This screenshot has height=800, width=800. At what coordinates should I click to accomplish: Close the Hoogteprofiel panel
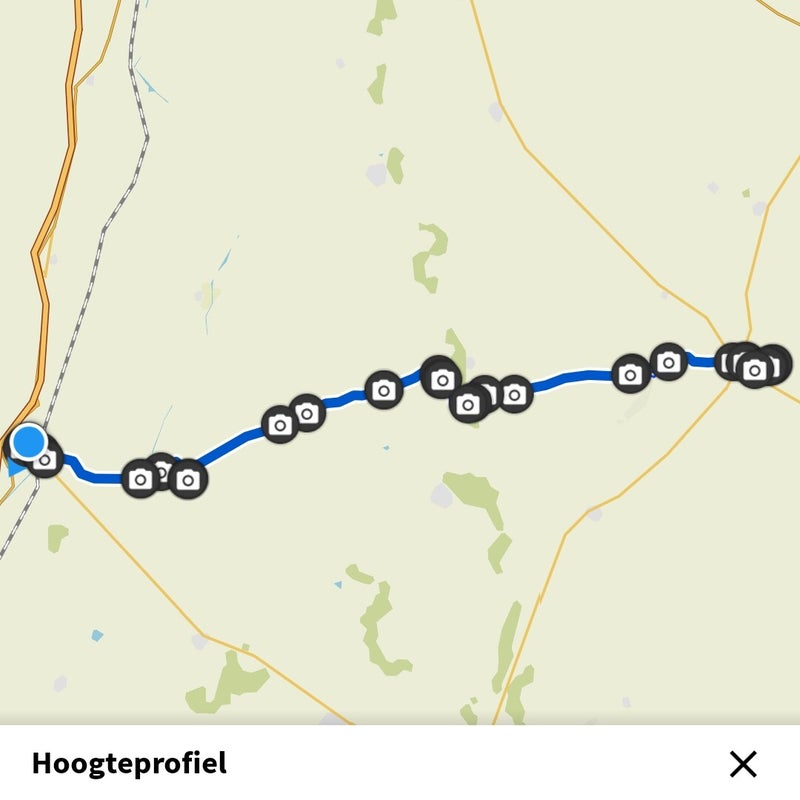[743, 764]
